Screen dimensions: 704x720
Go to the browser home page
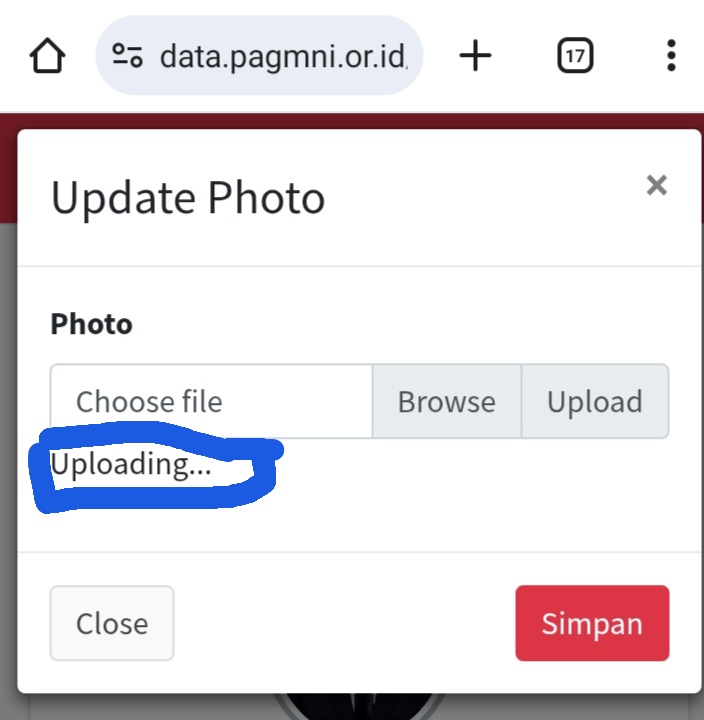47,56
